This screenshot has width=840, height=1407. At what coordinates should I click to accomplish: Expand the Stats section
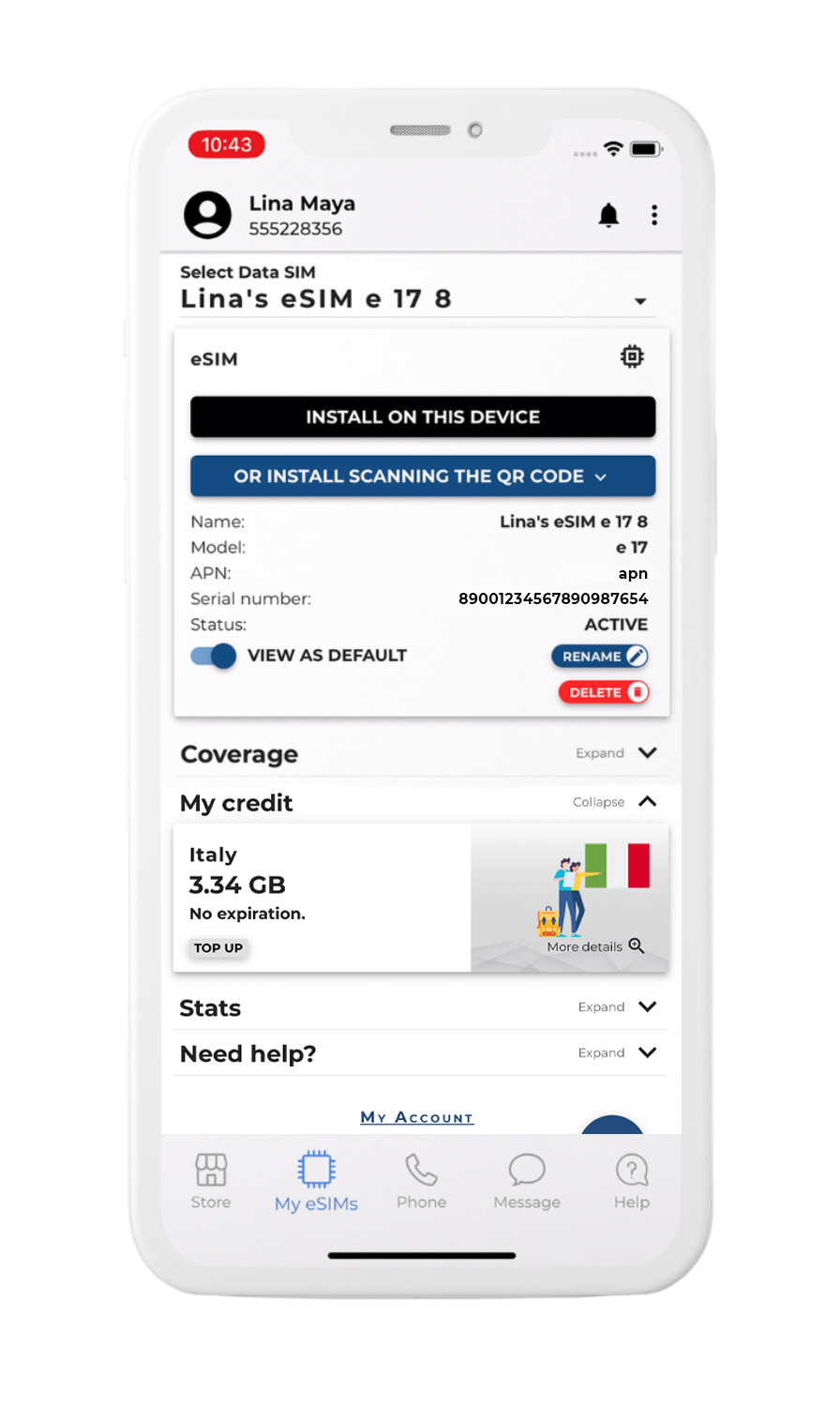647,1006
